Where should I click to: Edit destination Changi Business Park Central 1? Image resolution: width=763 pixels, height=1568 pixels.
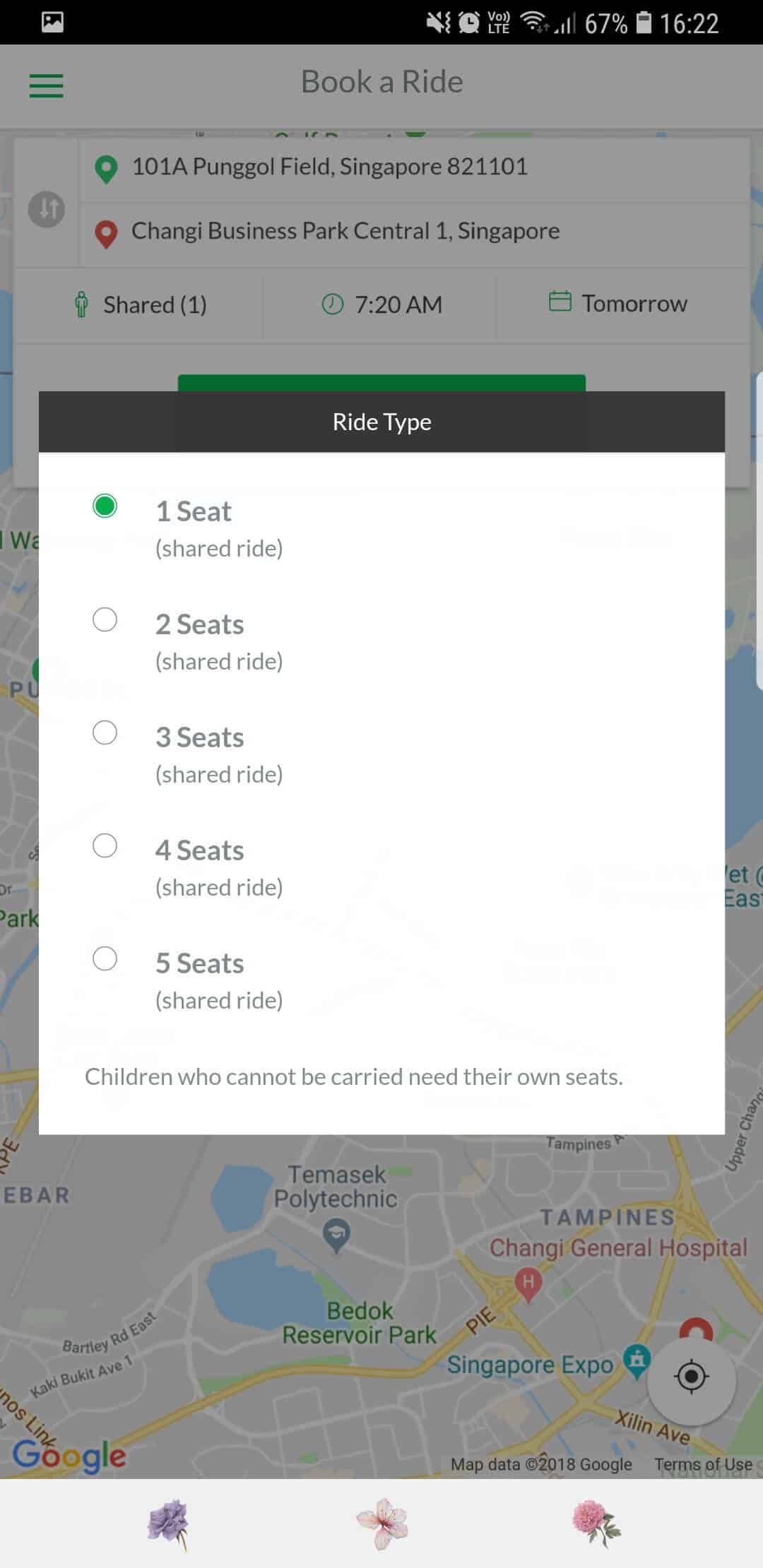(415, 232)
